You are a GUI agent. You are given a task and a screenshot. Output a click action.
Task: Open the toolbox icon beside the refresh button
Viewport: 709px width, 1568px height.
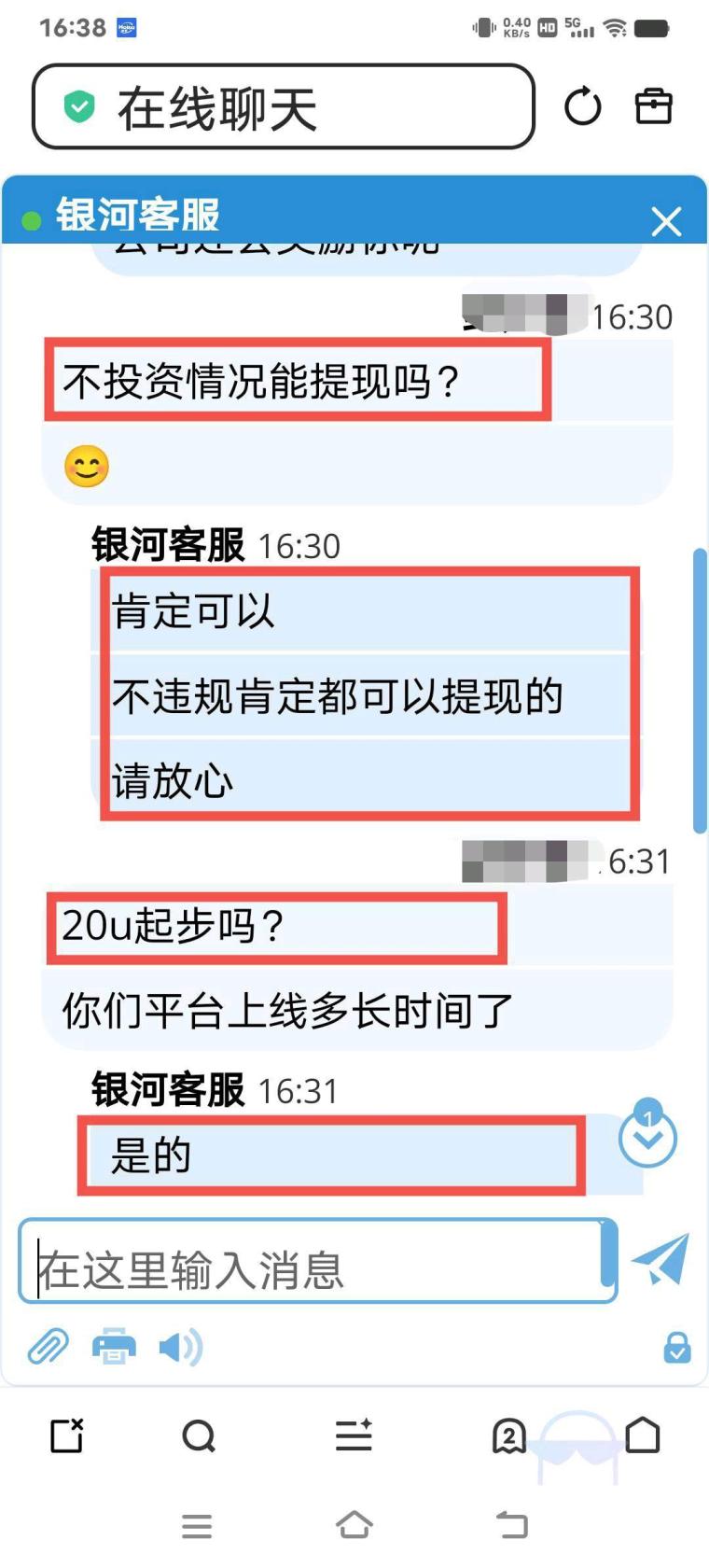[x=654, y=106]
